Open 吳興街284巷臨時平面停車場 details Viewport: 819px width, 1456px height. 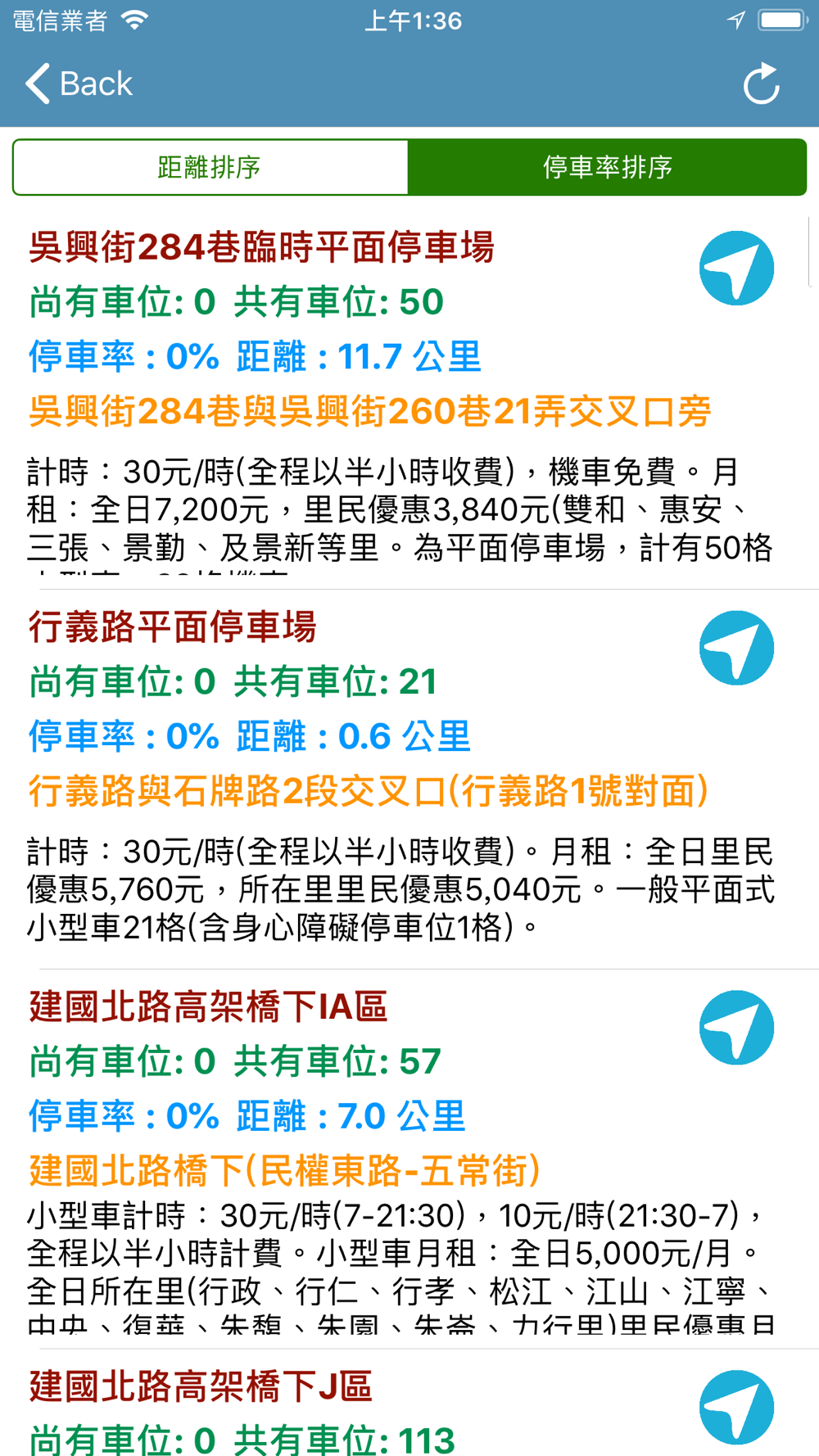[x=409, y=399]
